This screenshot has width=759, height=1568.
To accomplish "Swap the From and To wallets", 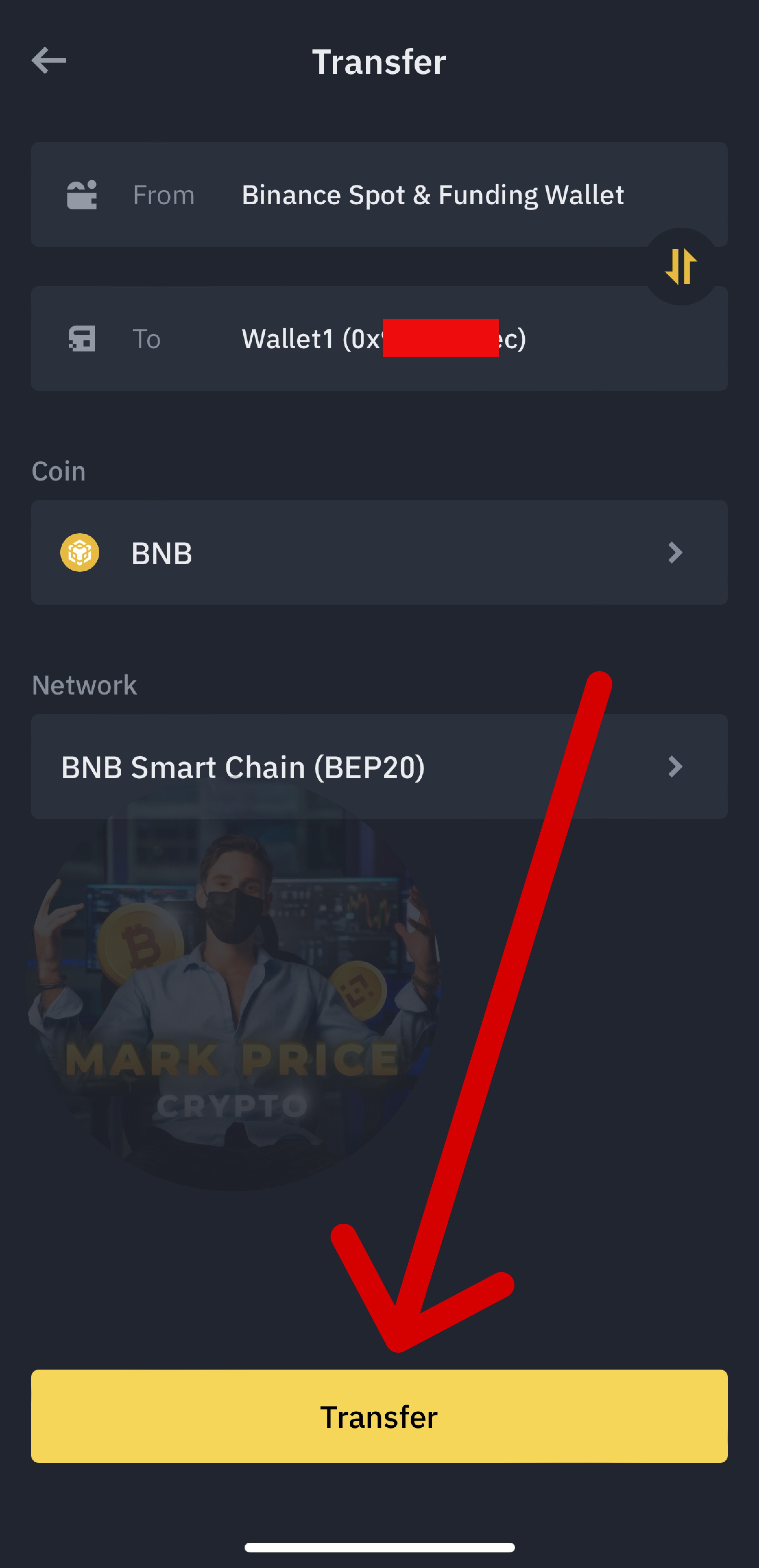I will click(x=681, y=266).
